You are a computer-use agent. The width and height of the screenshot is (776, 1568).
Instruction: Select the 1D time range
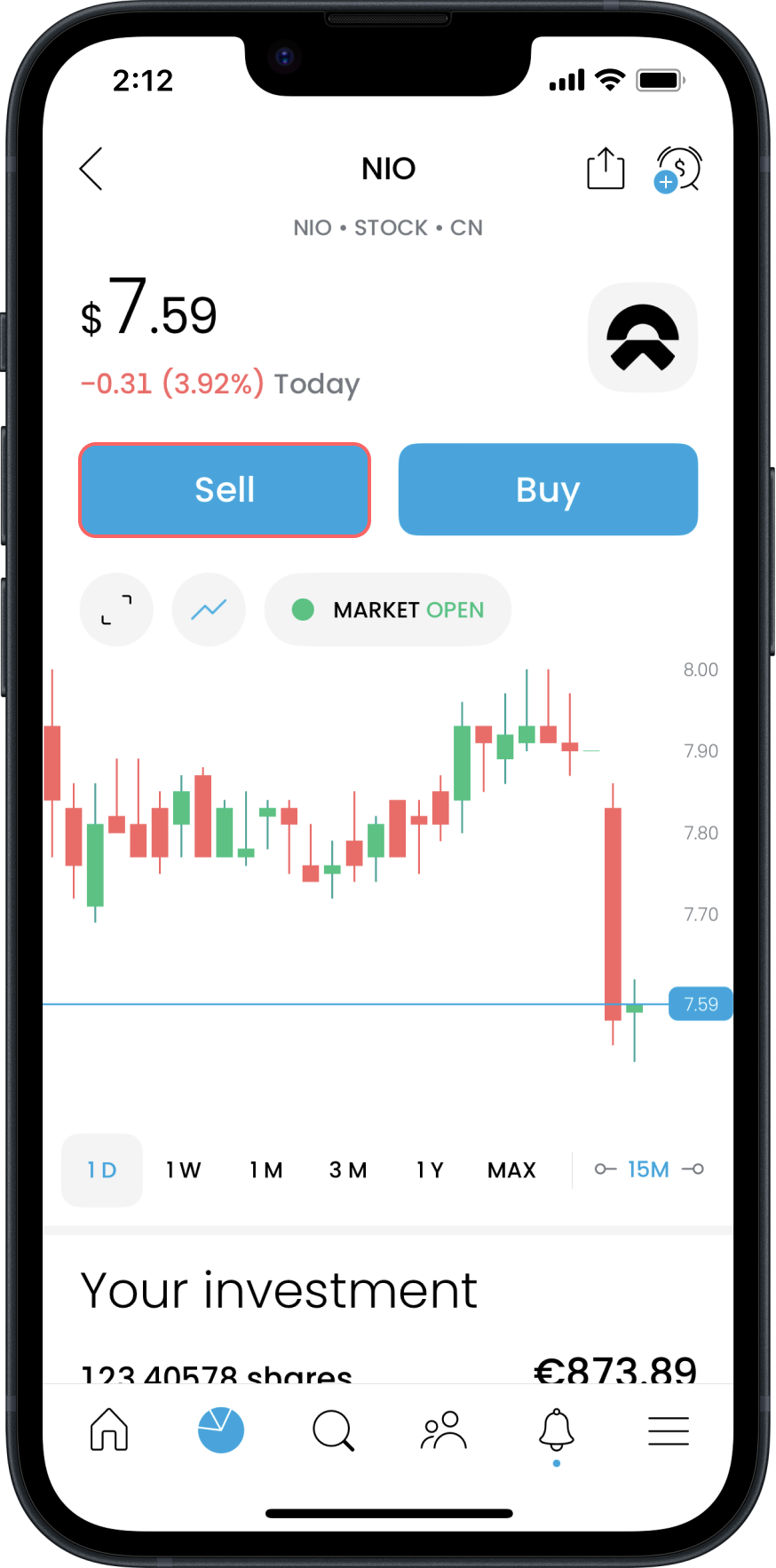[102, 1170]
